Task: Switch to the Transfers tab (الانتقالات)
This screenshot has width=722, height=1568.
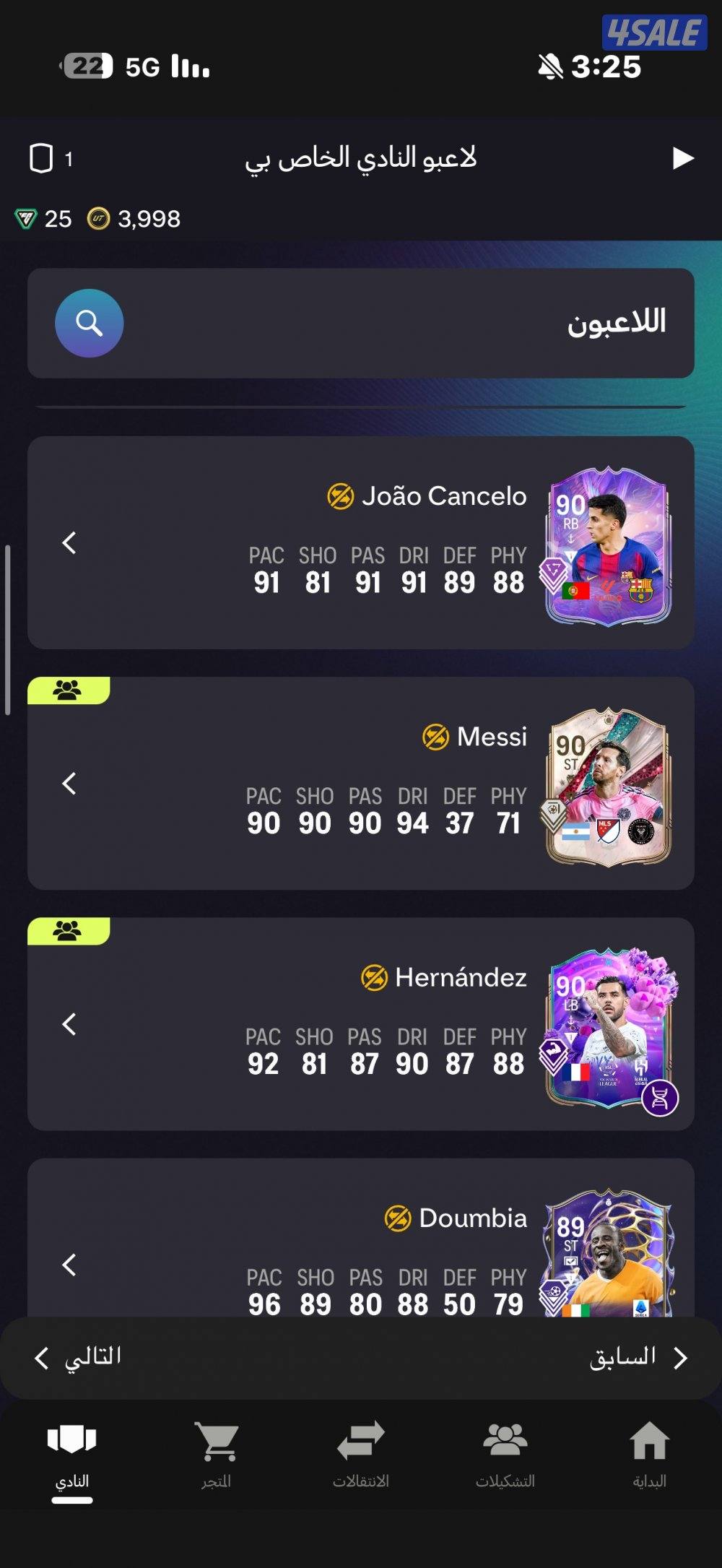Action: click(x=361, y=1455)
